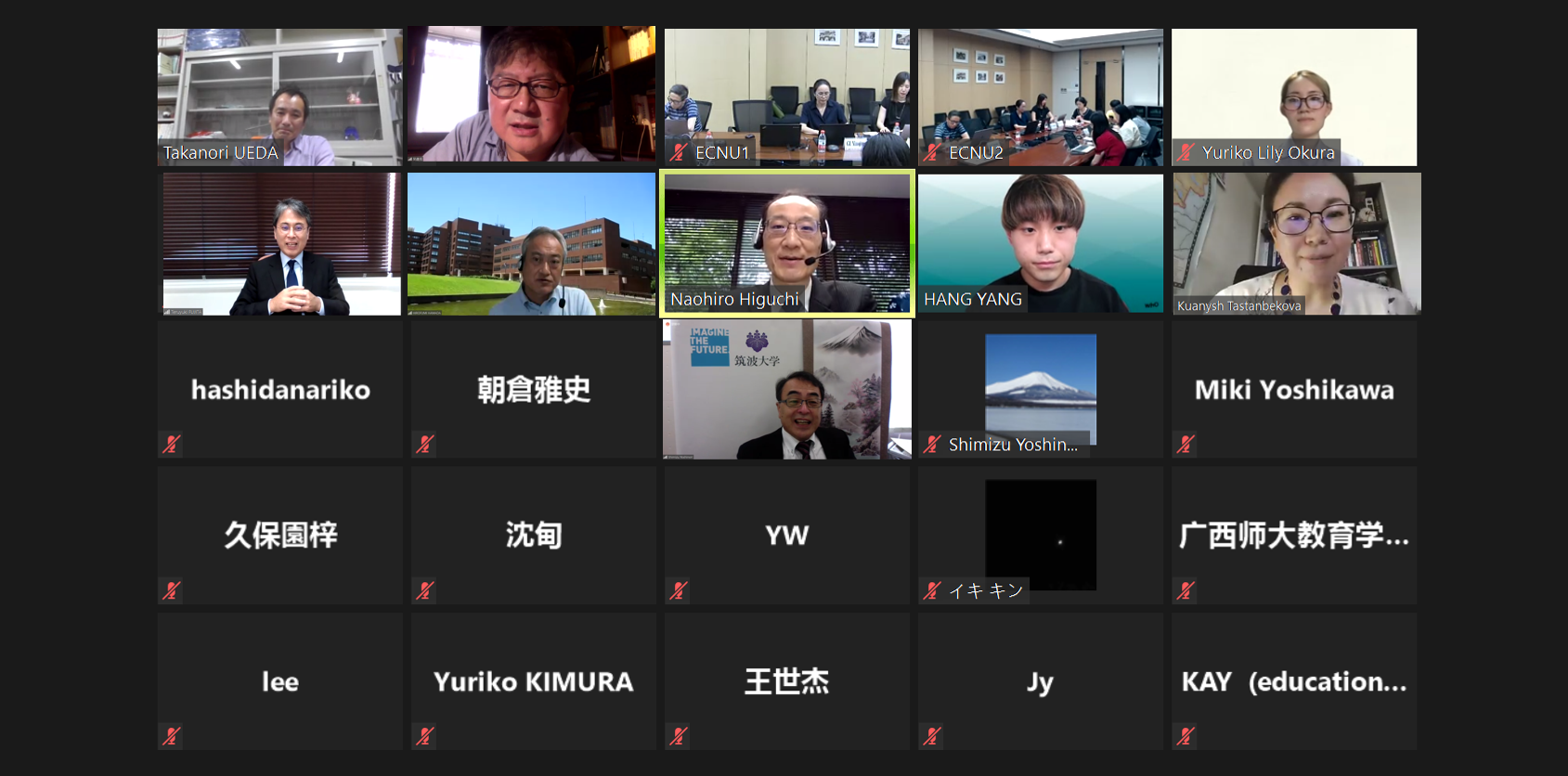The width and height of the screenshot is (1568, 776).
Task: Tap Yuriko KIMURA's participant tile
Action: pos(533,680)
